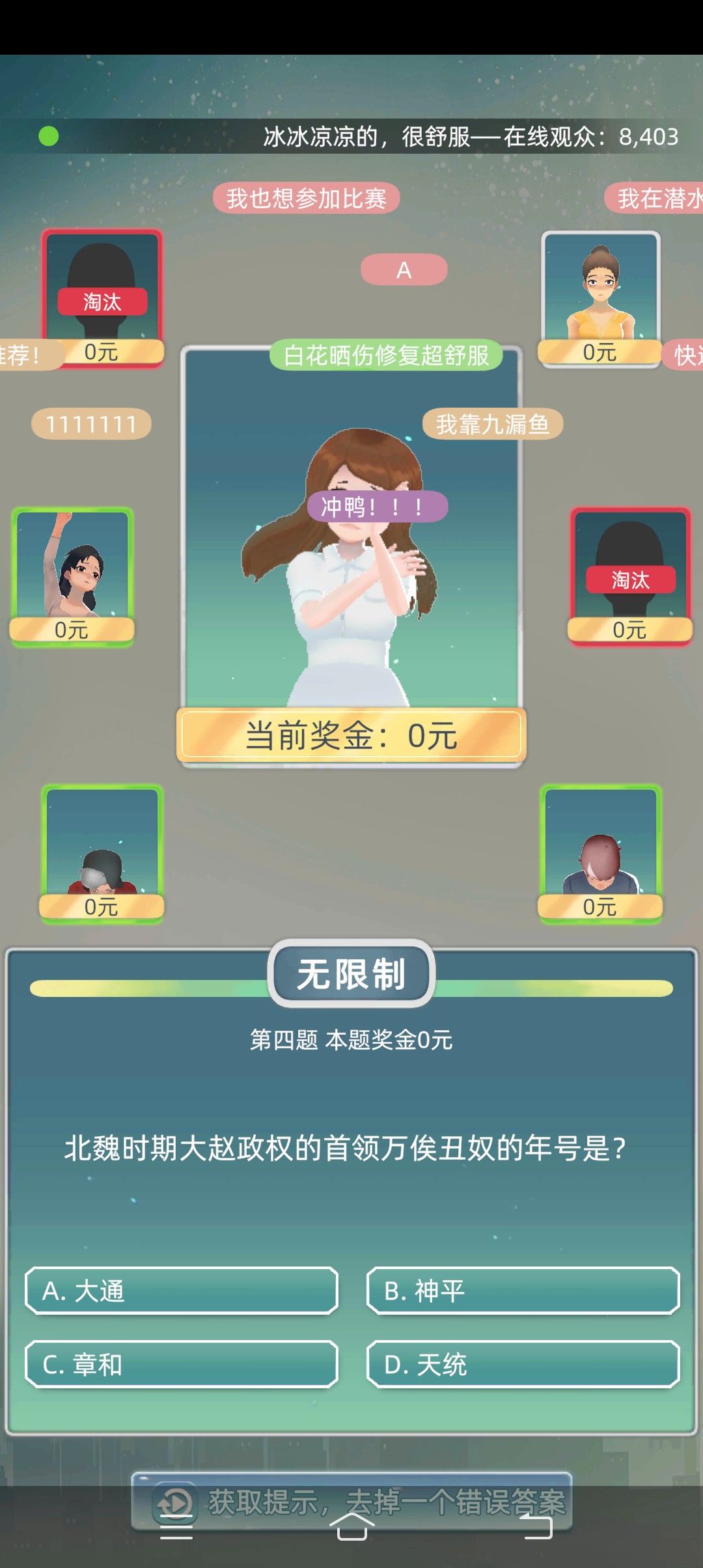Image resolution: width=703 pixels, height=1568 pixels.
Task: Select answer B. 神平
Action: [x=521, y=1291]
